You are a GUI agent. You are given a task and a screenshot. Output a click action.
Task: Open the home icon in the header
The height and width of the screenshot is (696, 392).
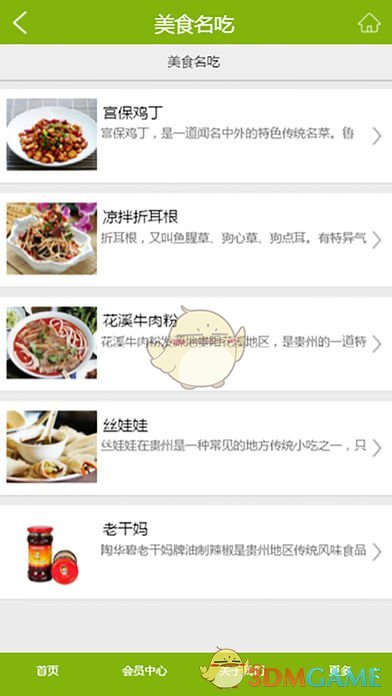369,23
